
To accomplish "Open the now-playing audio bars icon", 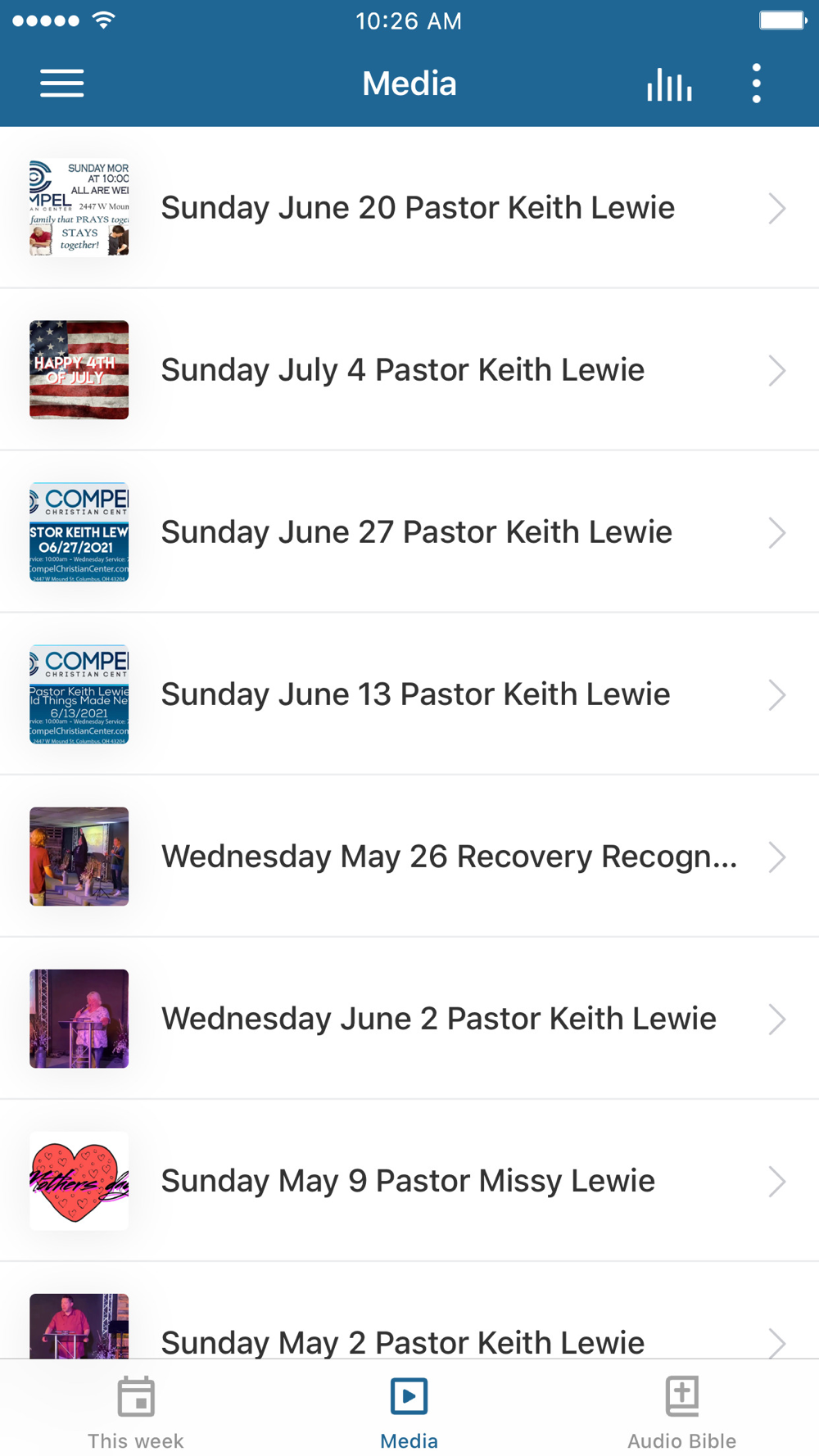I will pyautogui.click(x=669, y=84).
